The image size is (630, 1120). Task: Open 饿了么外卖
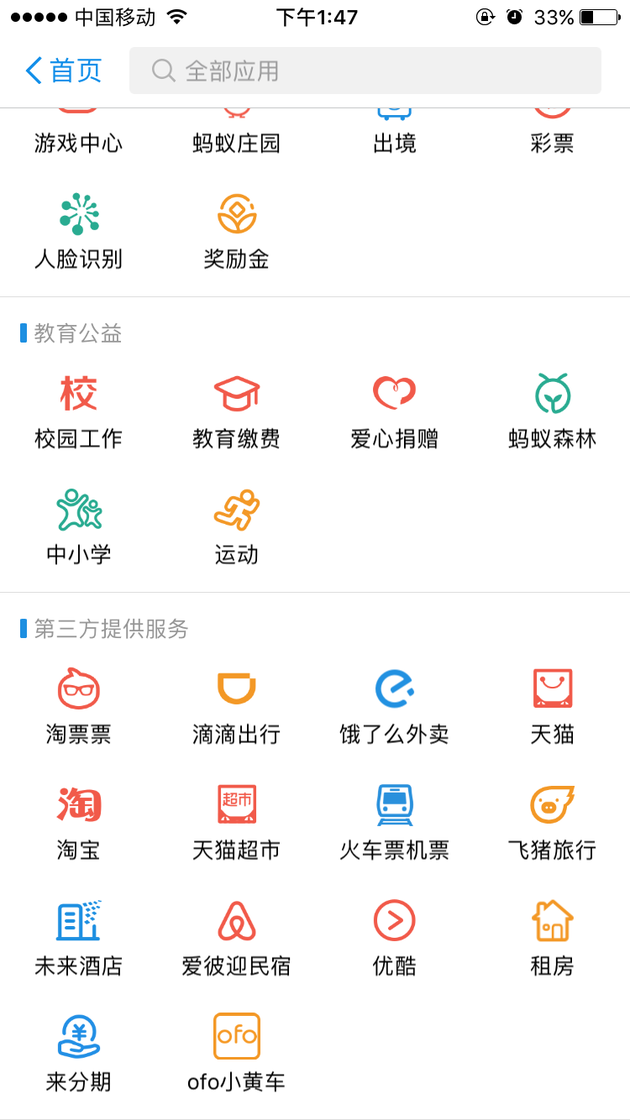(x=394, y=706)
